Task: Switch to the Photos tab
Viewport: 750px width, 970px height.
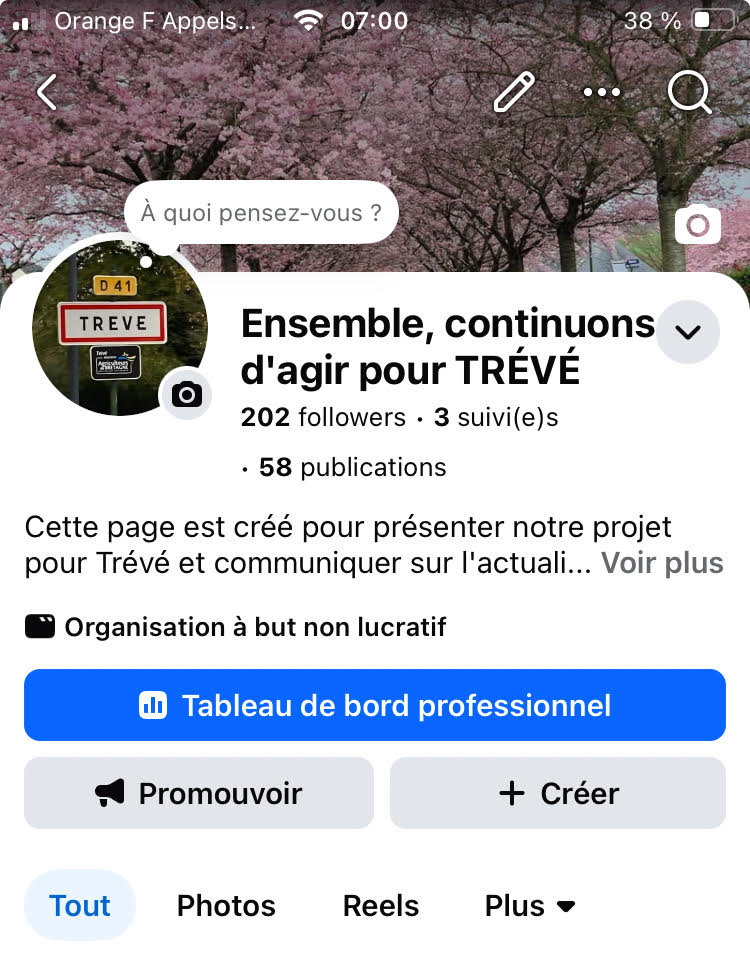Action: 226,906
